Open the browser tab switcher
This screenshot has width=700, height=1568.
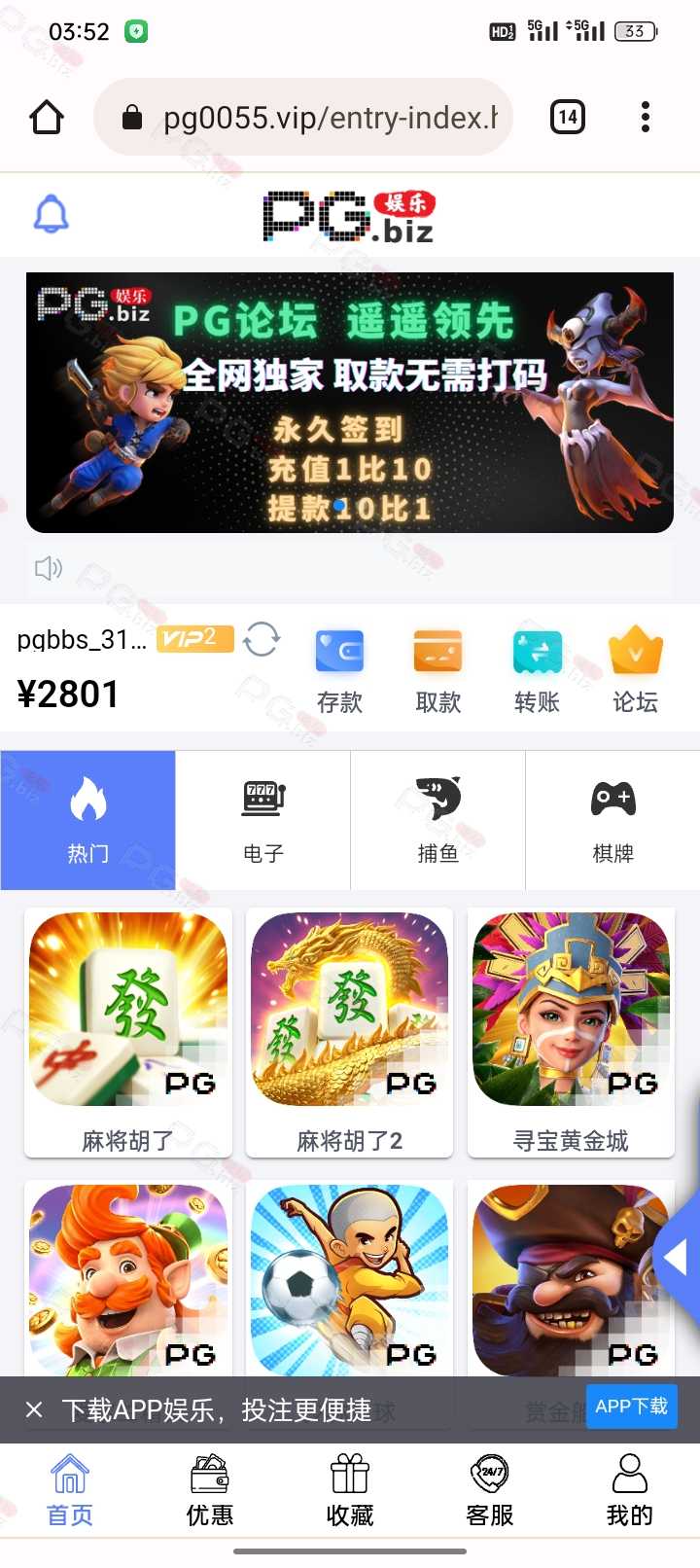(568, 118)
